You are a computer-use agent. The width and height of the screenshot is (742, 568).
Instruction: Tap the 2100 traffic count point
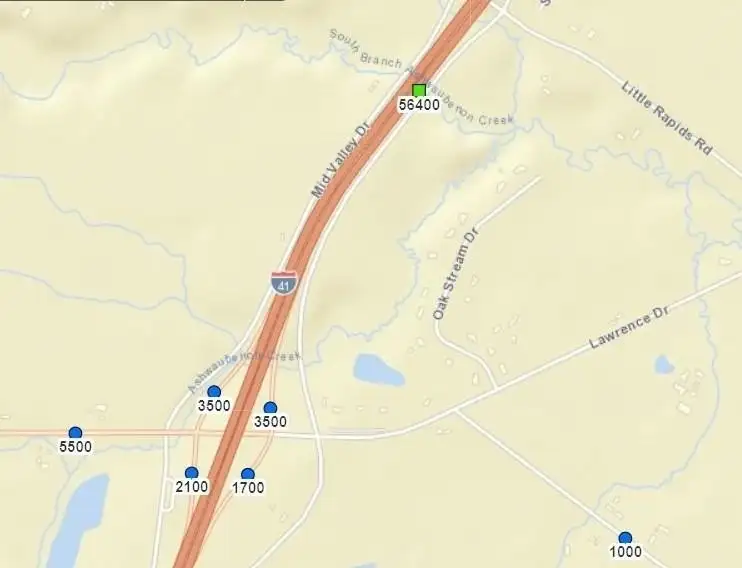click(x=191, y=473)
